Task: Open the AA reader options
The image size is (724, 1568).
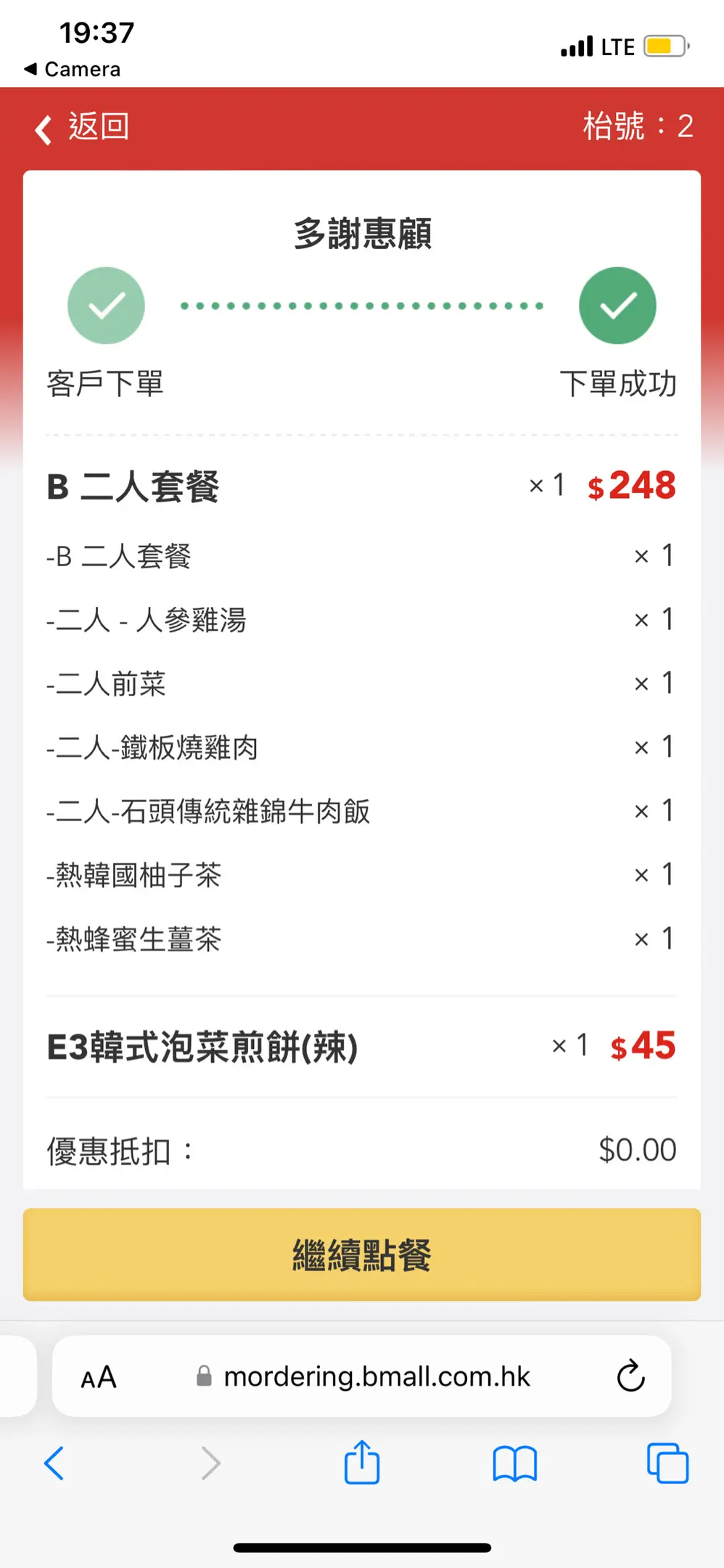Action: tap(99, 1377)
